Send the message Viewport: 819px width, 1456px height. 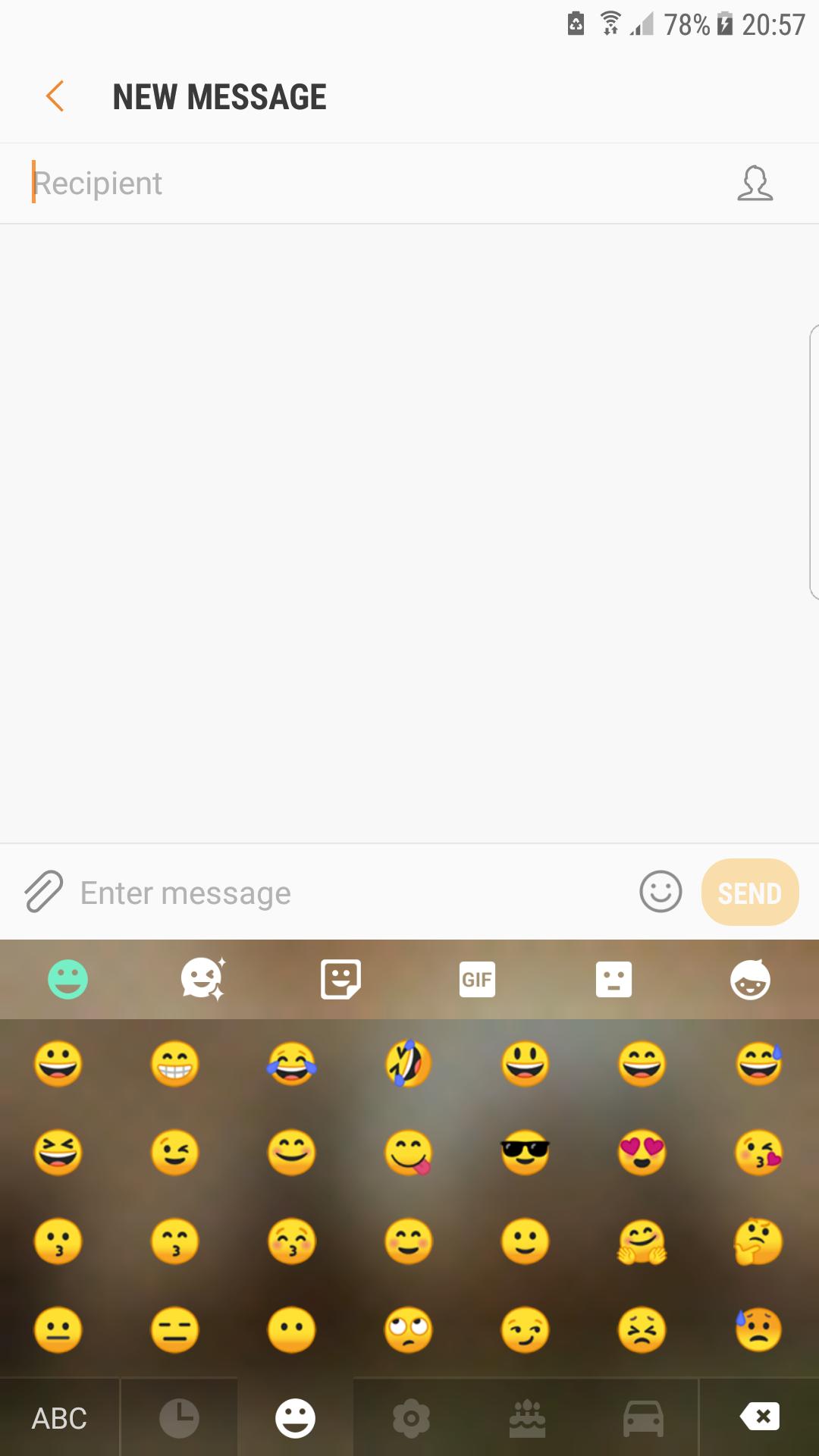point(749,893)
